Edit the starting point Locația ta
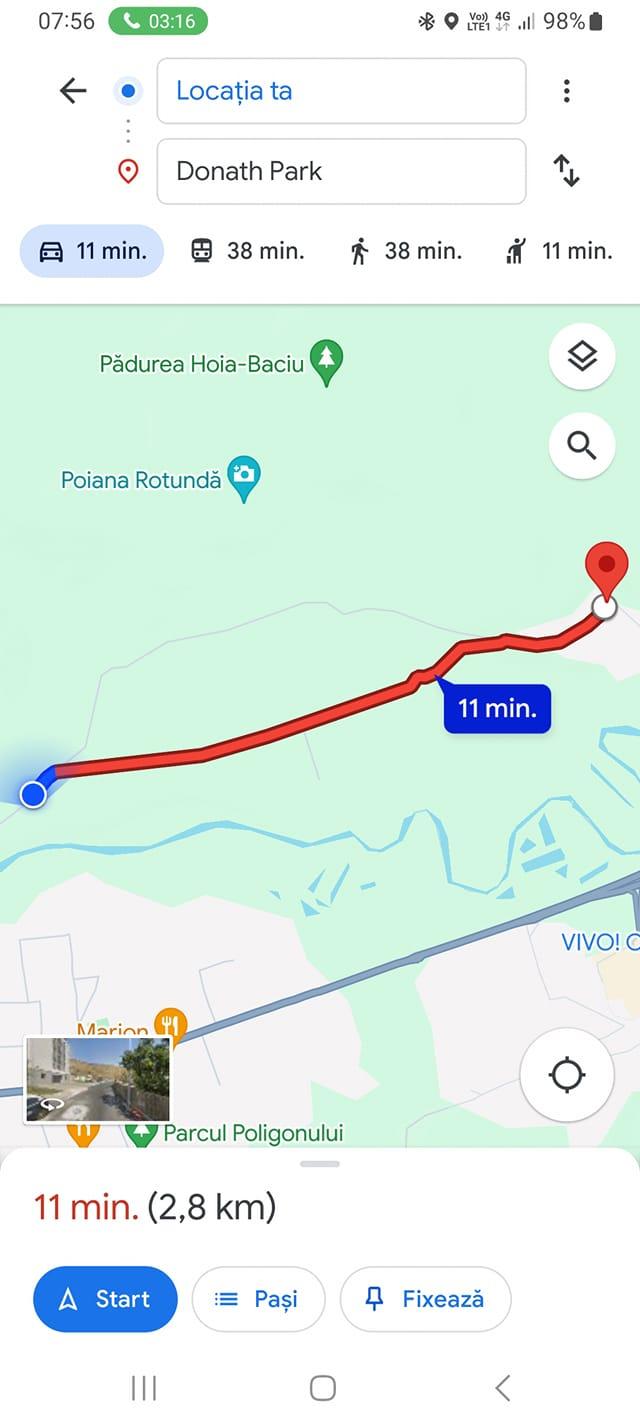This screenshot has width=640, height=1426. point(341,91)
